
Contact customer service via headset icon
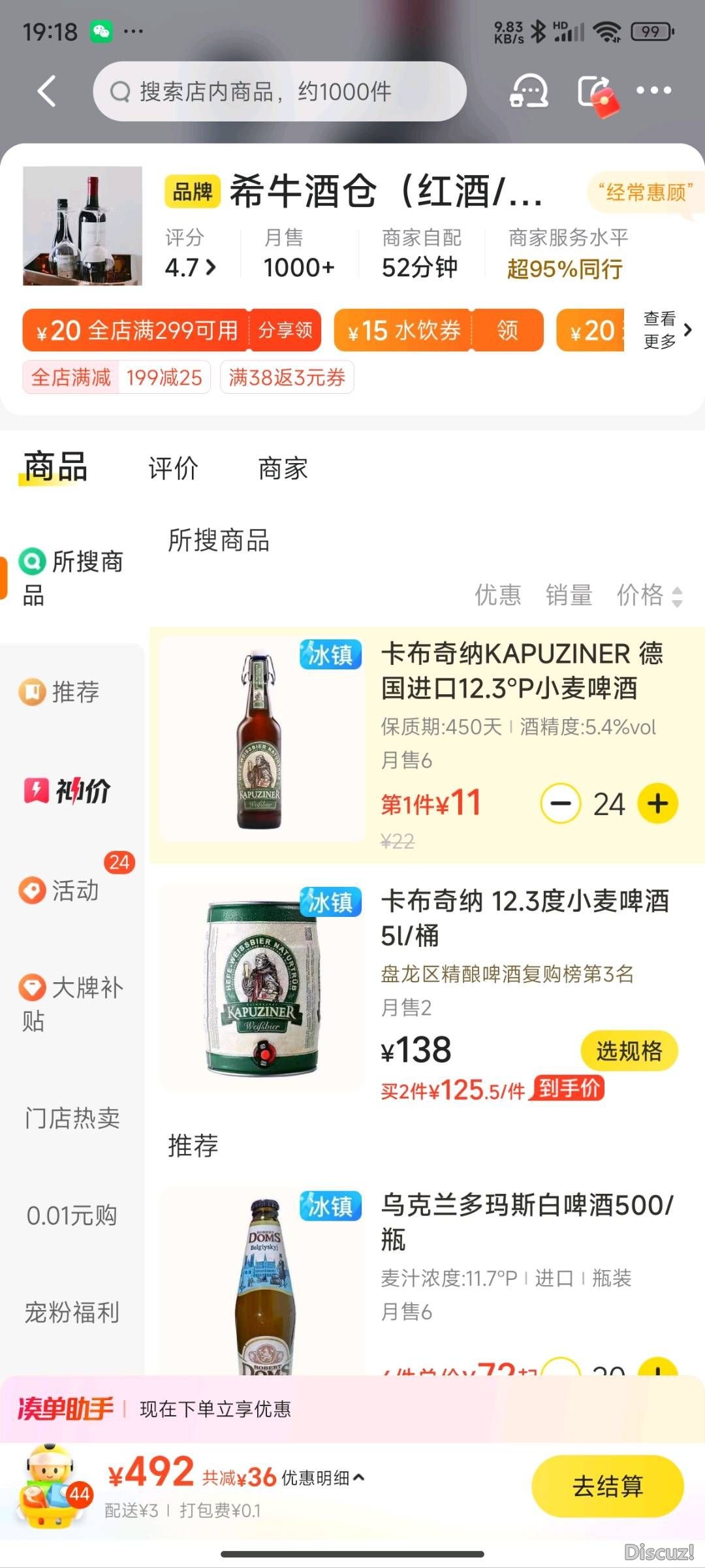528,91
